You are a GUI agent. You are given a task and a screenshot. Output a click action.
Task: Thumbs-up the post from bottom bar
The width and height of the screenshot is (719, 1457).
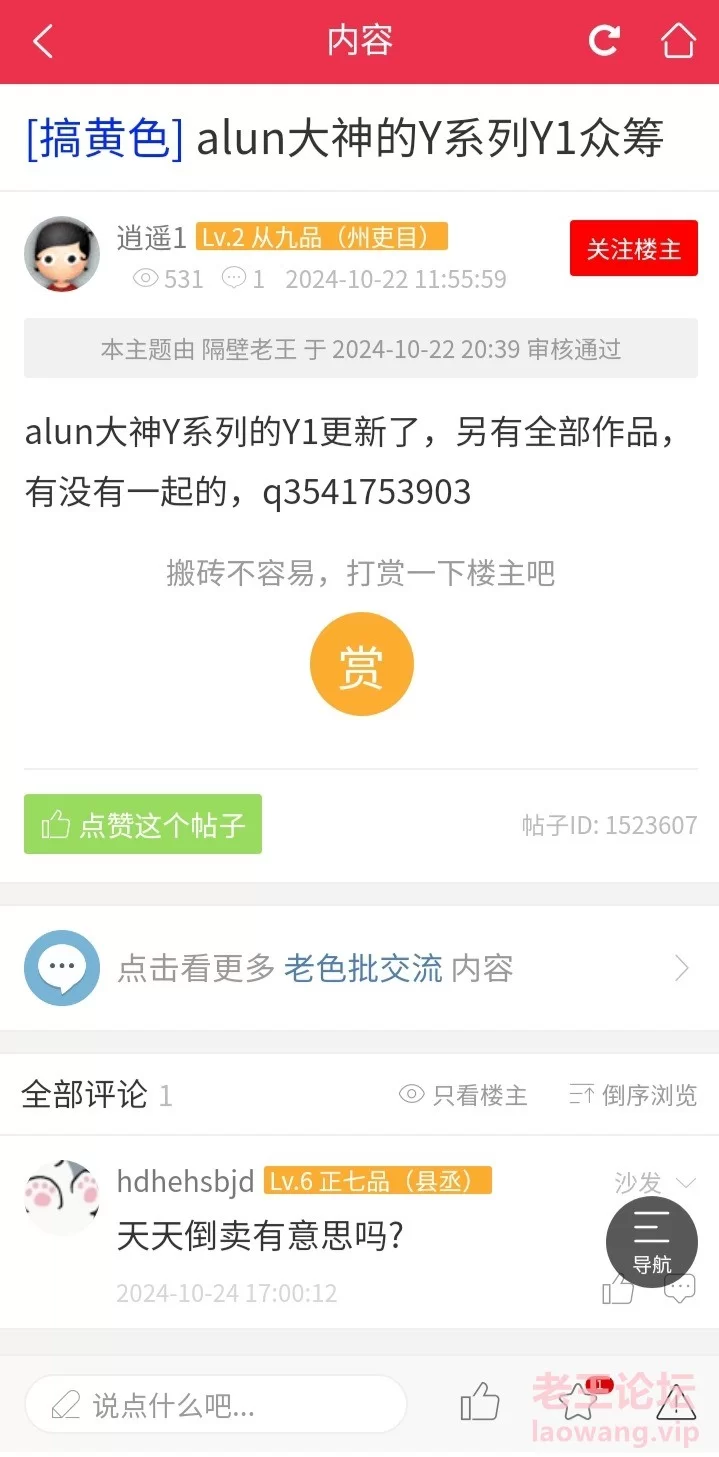(480, 1402)
